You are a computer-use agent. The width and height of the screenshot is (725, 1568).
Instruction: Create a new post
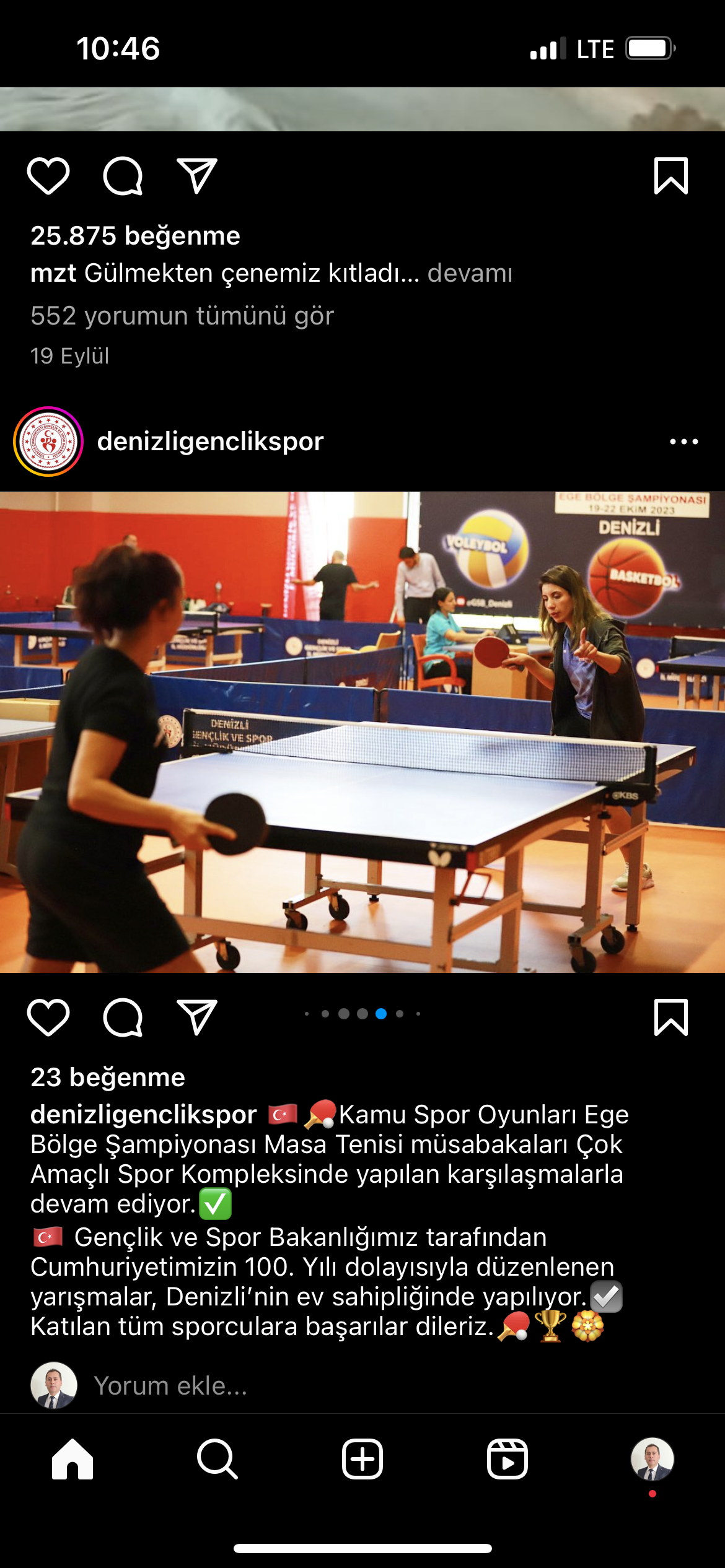(362, 1459)
